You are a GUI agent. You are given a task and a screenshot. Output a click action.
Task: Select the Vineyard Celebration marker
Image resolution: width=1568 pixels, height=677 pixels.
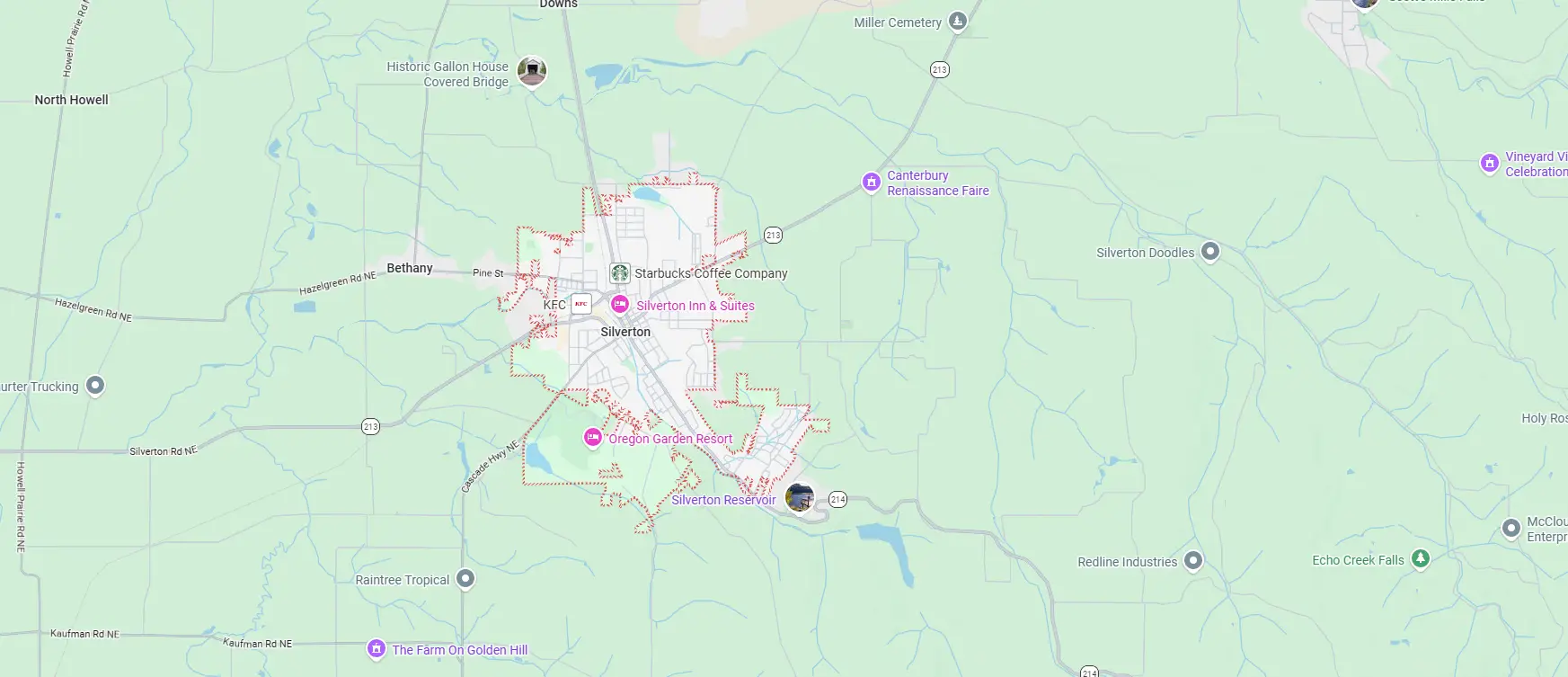[x=1490, y=164]
